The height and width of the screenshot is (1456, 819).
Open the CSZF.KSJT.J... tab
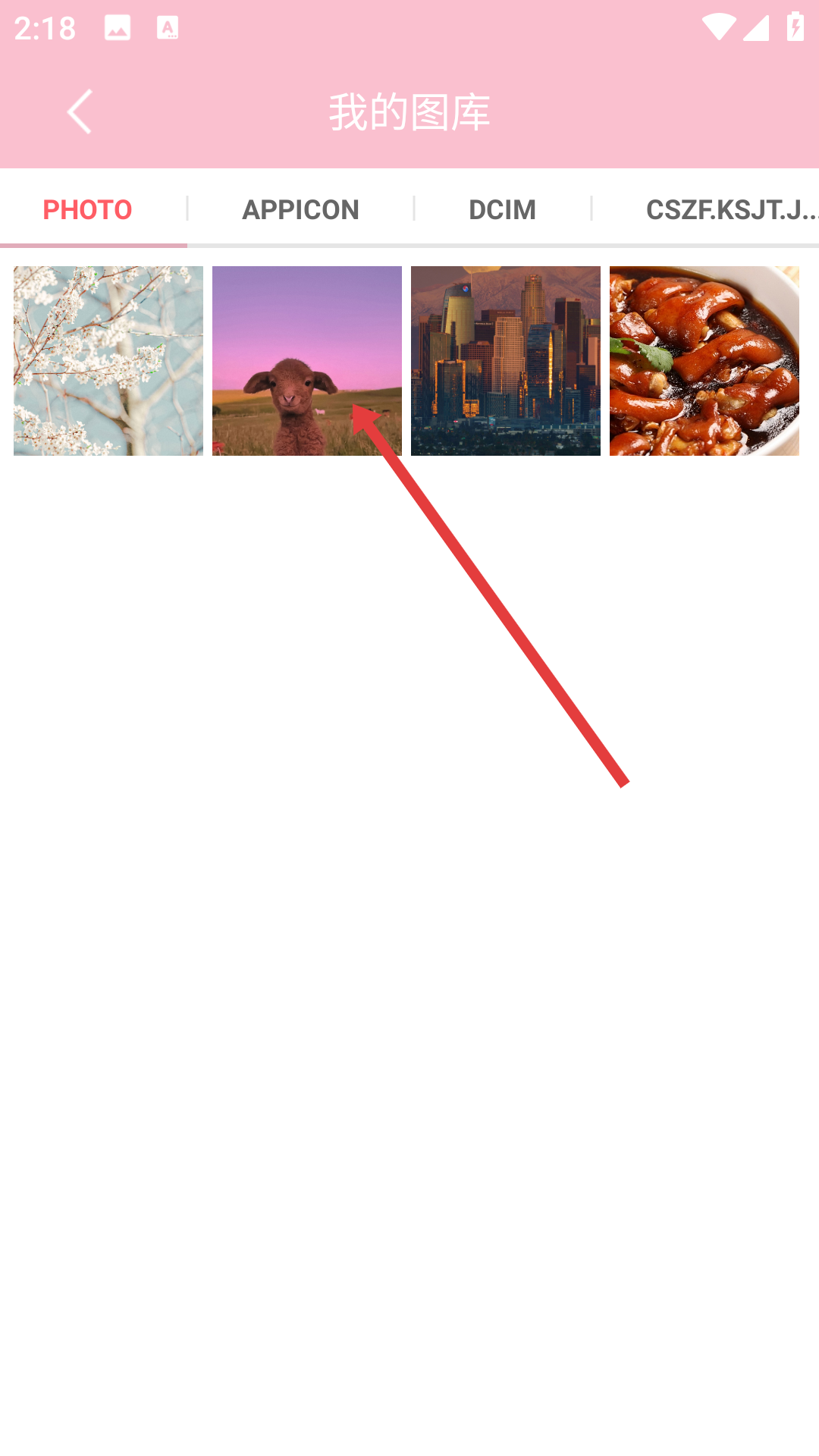coord(728,209)
